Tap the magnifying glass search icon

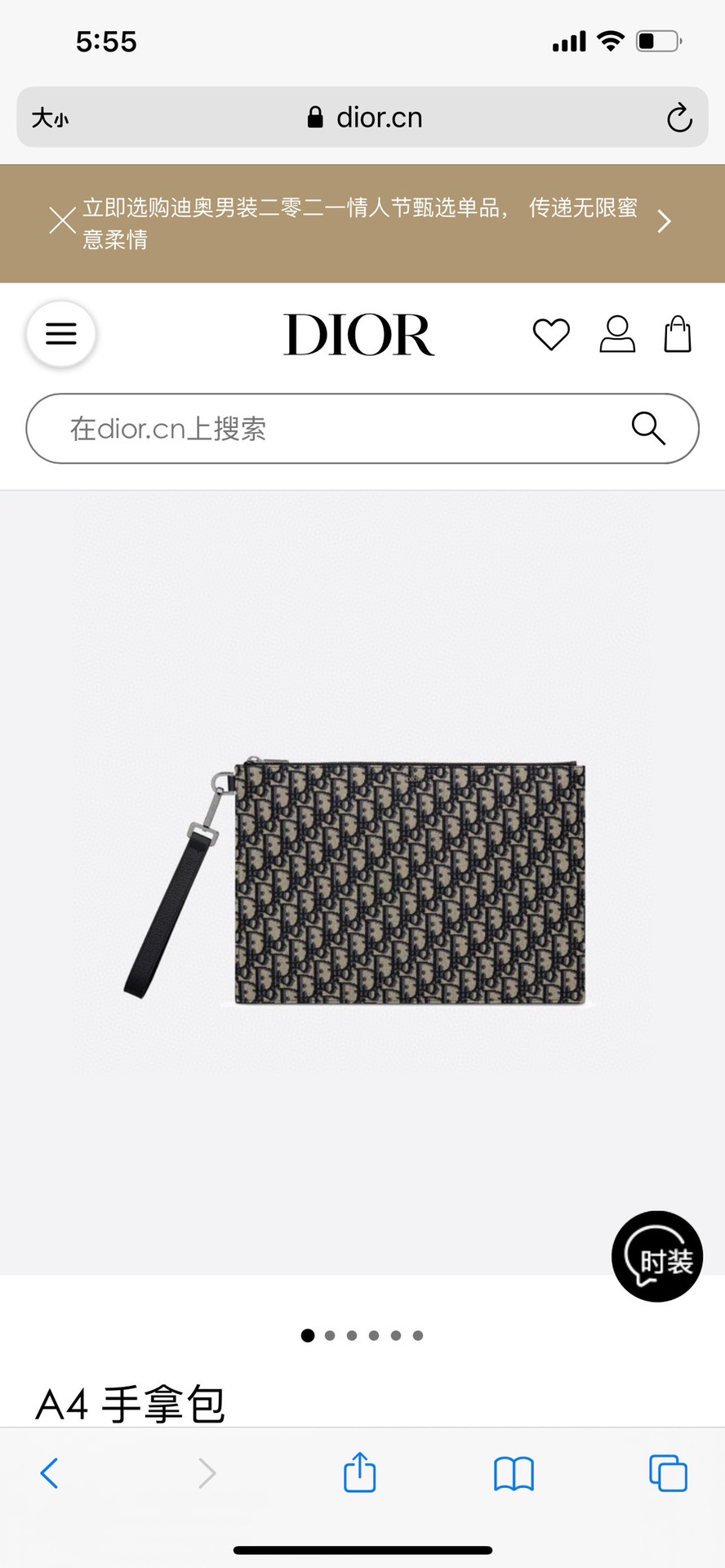pos(648,428)
